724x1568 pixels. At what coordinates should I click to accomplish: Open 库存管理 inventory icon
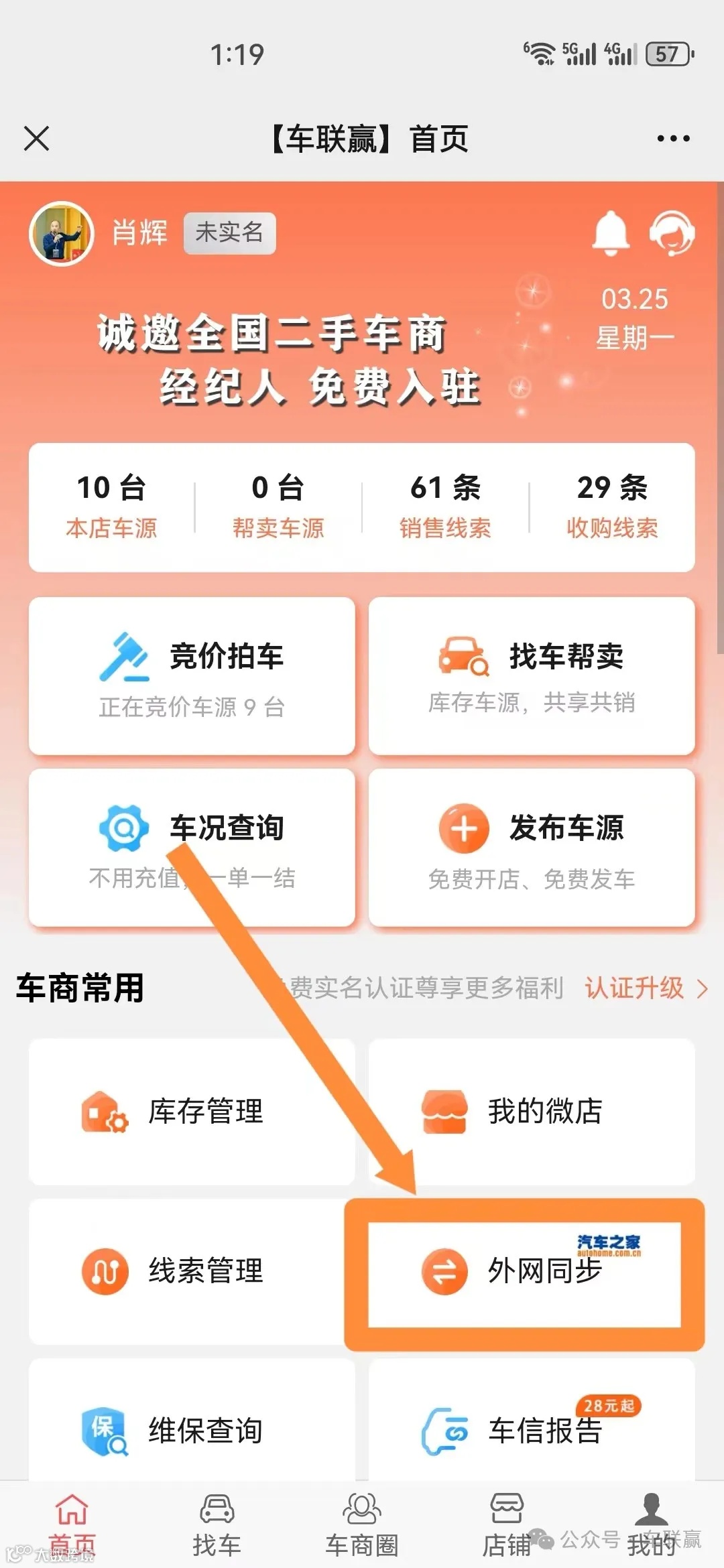point(104,1111)
